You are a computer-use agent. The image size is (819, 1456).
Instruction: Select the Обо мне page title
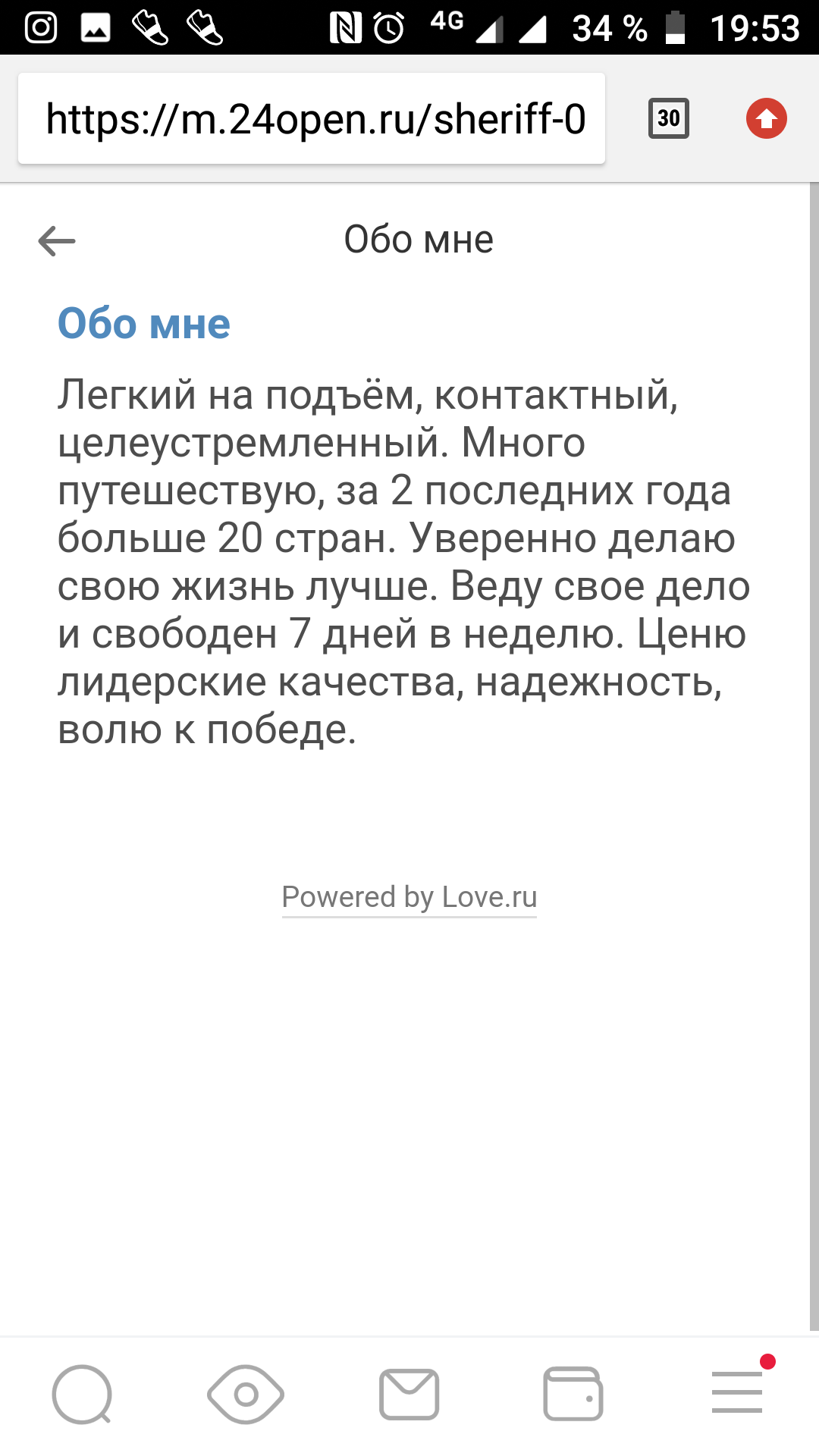(418, 238)
